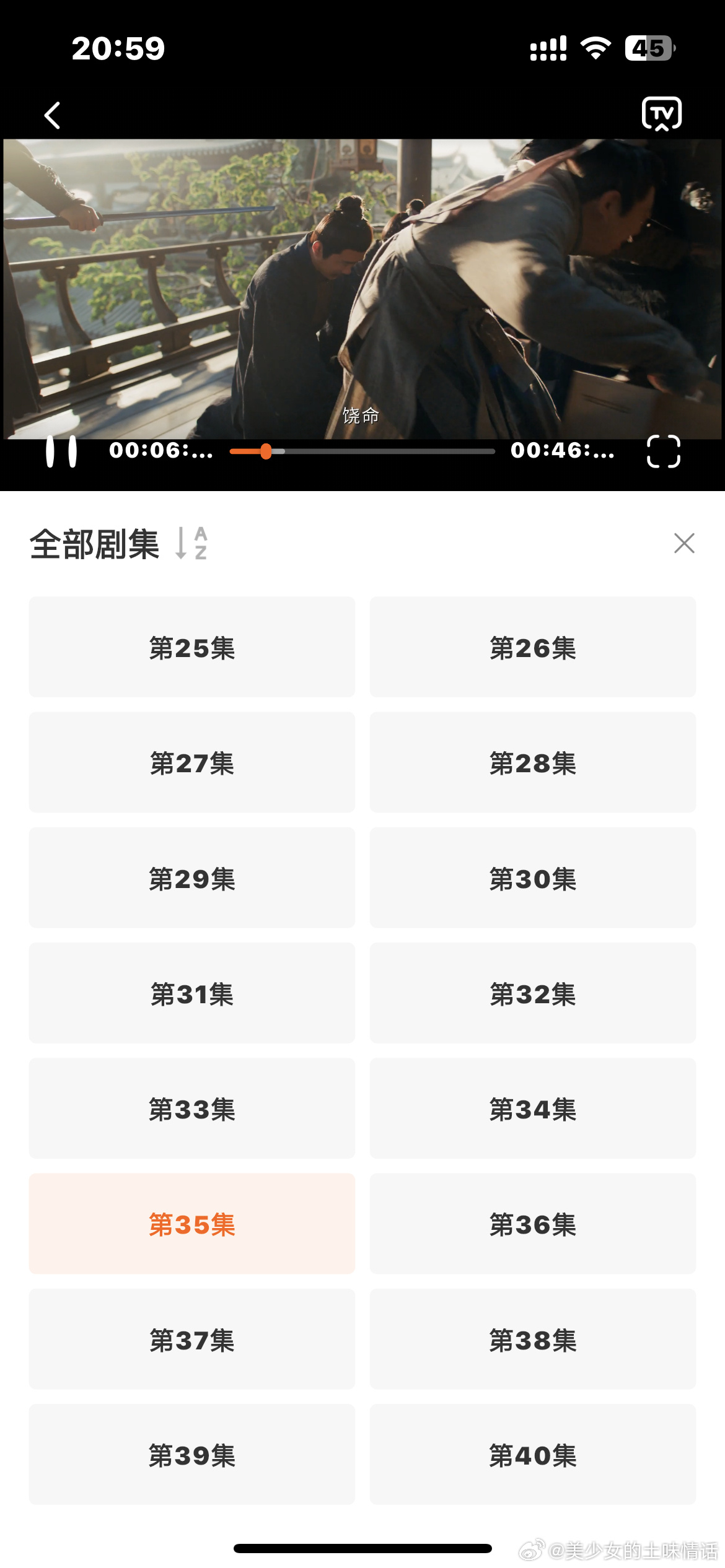Image resolution: width=725 pixels, height=1568 pixels.
Task: Go back using the back arrow
Action: (x=52, y=115)
